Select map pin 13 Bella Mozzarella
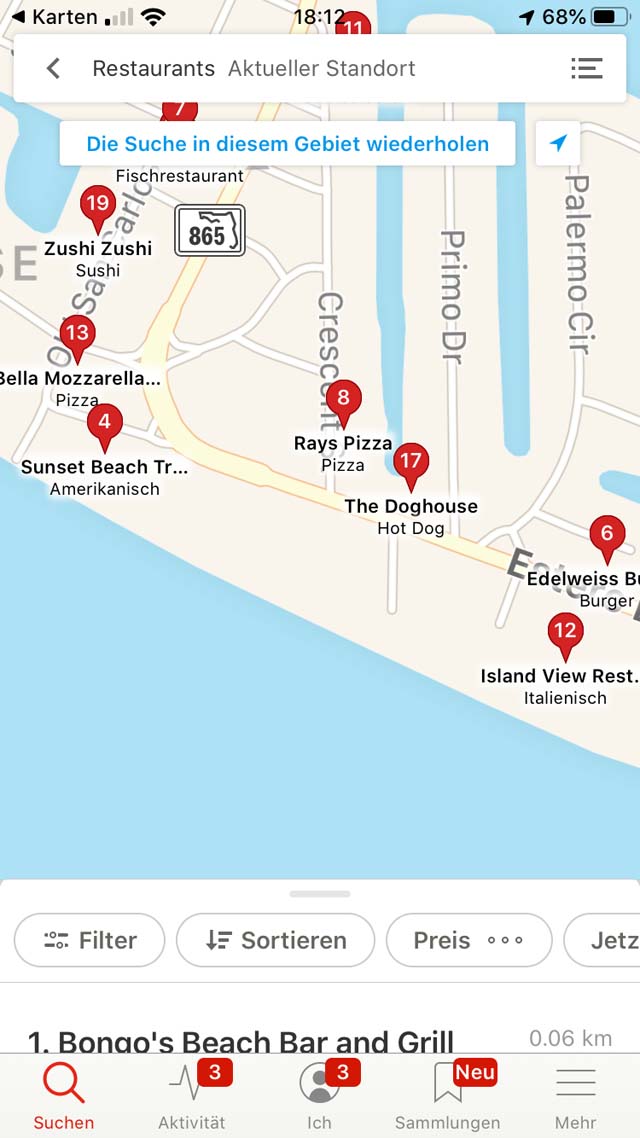 (x=77, y=338)
